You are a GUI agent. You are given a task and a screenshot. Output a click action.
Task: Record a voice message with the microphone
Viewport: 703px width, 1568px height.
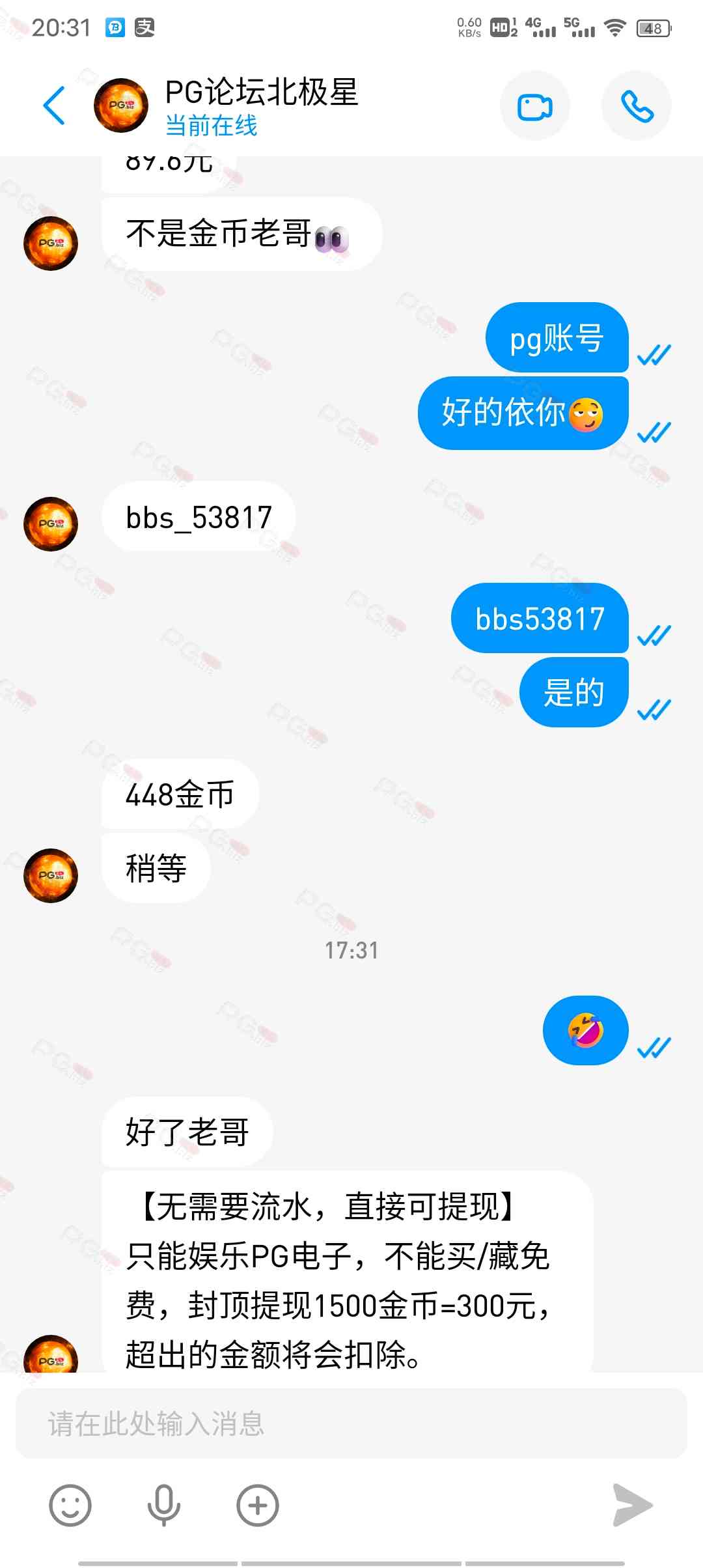164,1505
